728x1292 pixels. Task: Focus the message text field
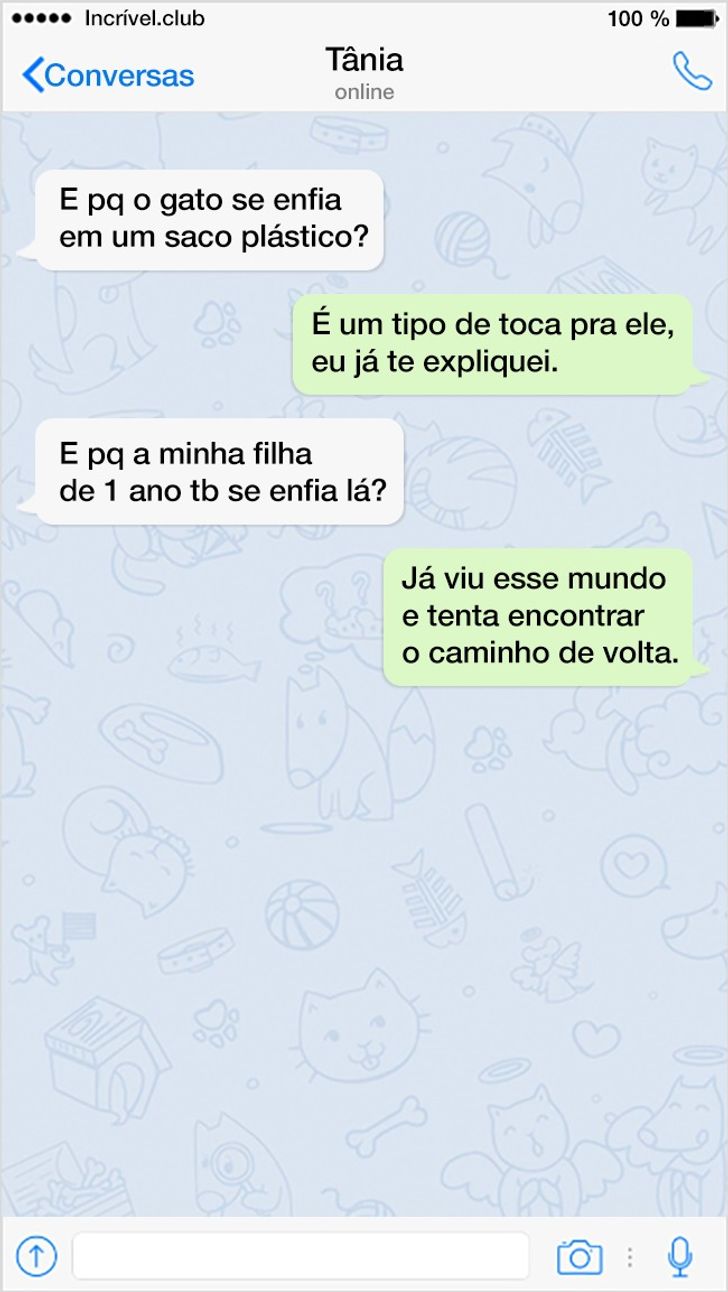[x=300, y=1255]
